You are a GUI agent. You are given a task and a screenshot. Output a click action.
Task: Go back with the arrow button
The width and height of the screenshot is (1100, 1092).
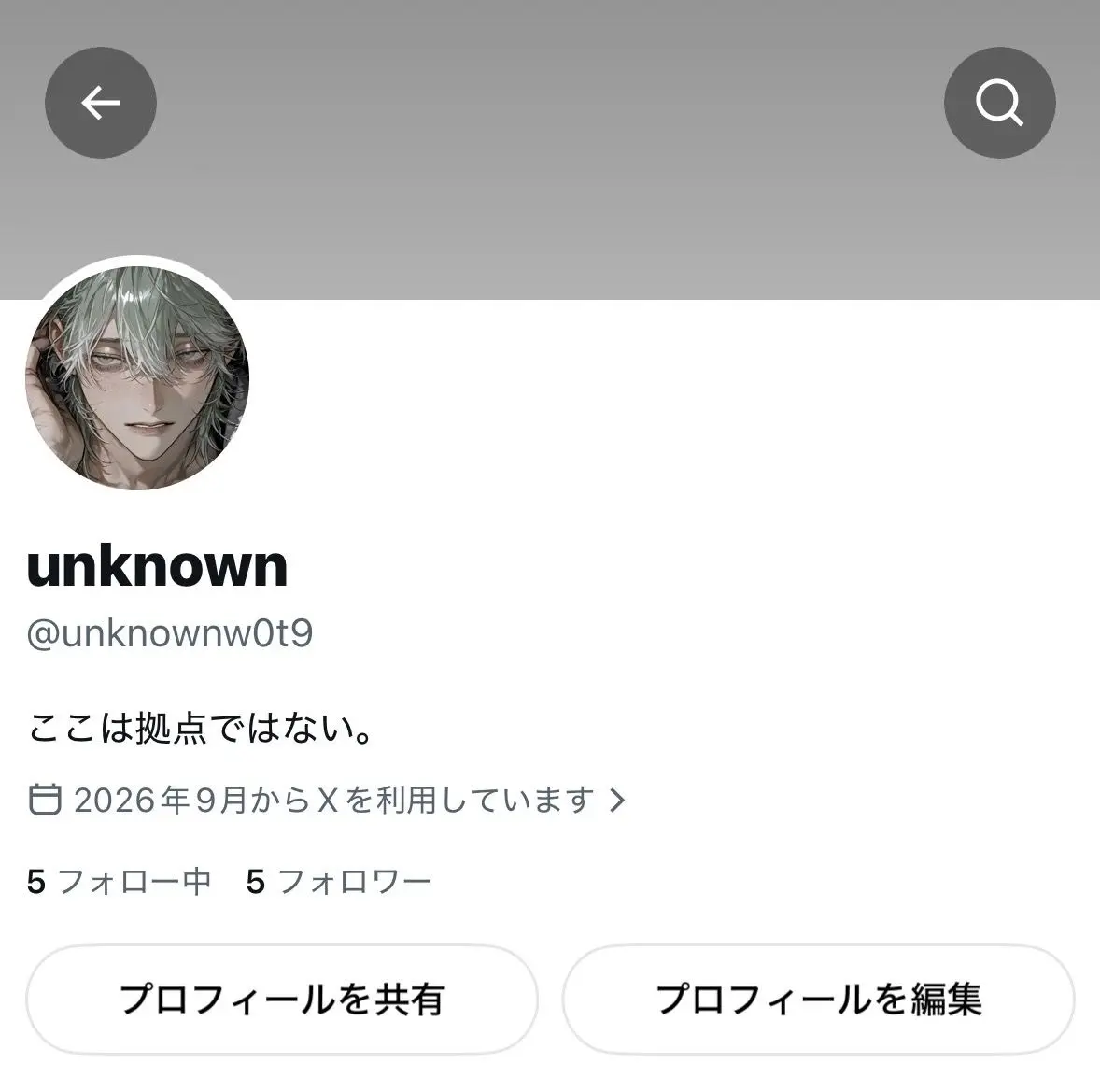pos(100,103)
